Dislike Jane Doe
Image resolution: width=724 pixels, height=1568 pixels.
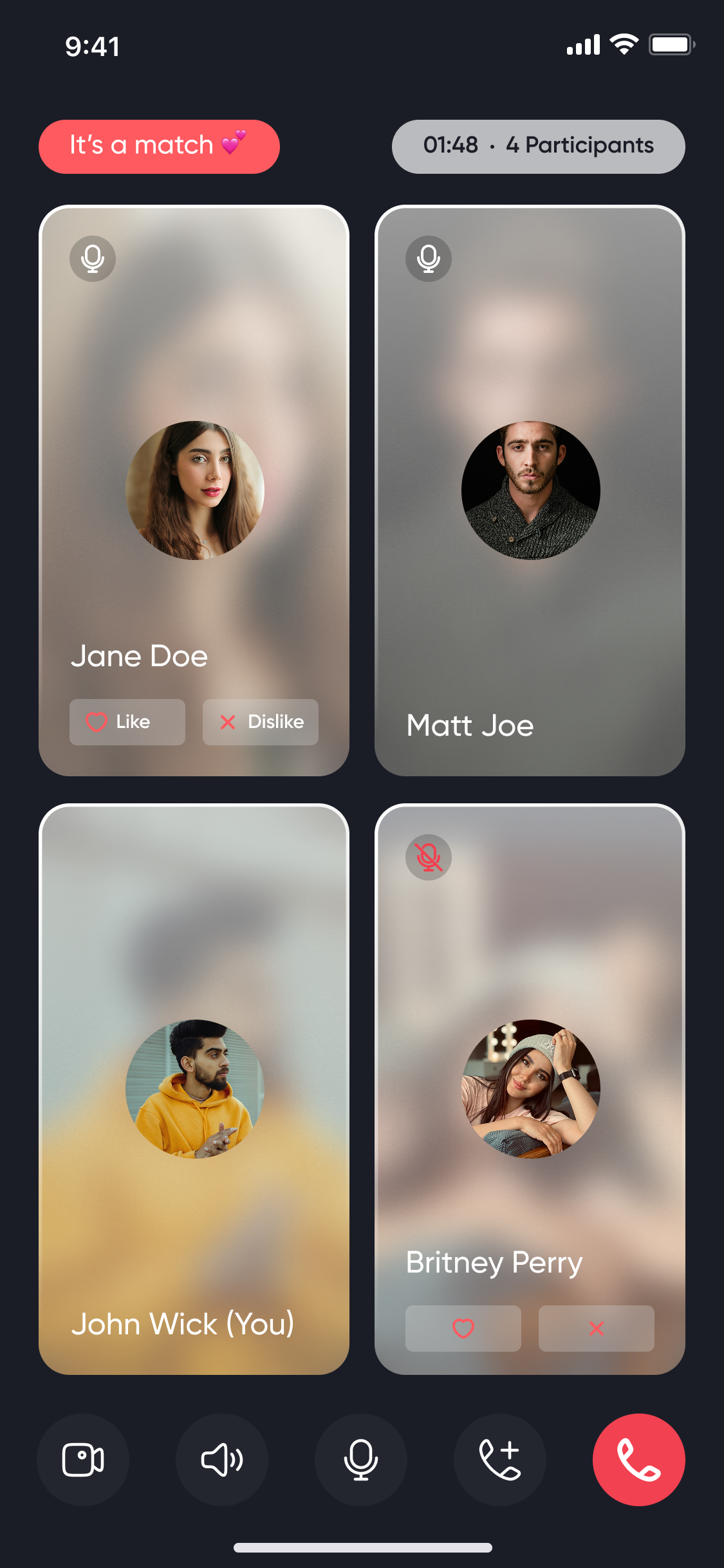(x=260, y=722)
